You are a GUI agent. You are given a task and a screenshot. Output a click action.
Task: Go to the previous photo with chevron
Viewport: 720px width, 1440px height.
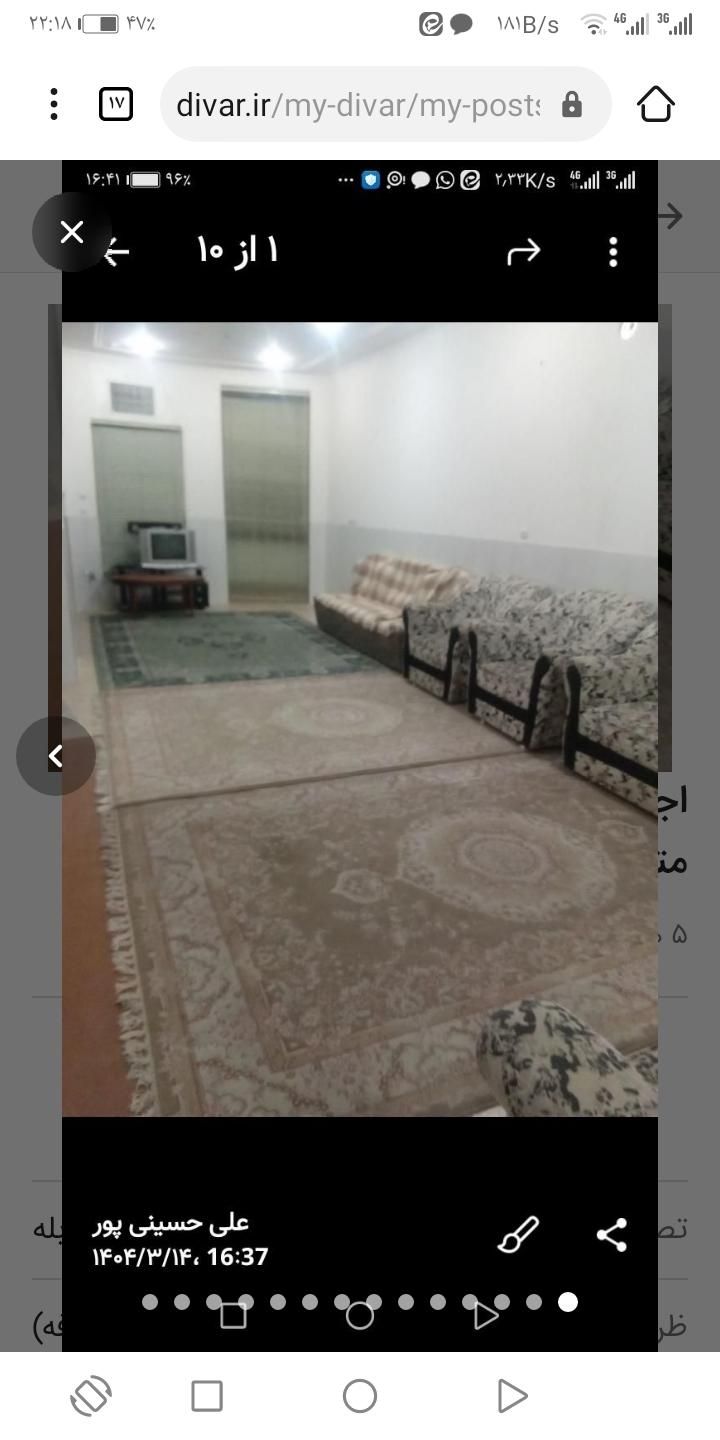pos(56,756)
